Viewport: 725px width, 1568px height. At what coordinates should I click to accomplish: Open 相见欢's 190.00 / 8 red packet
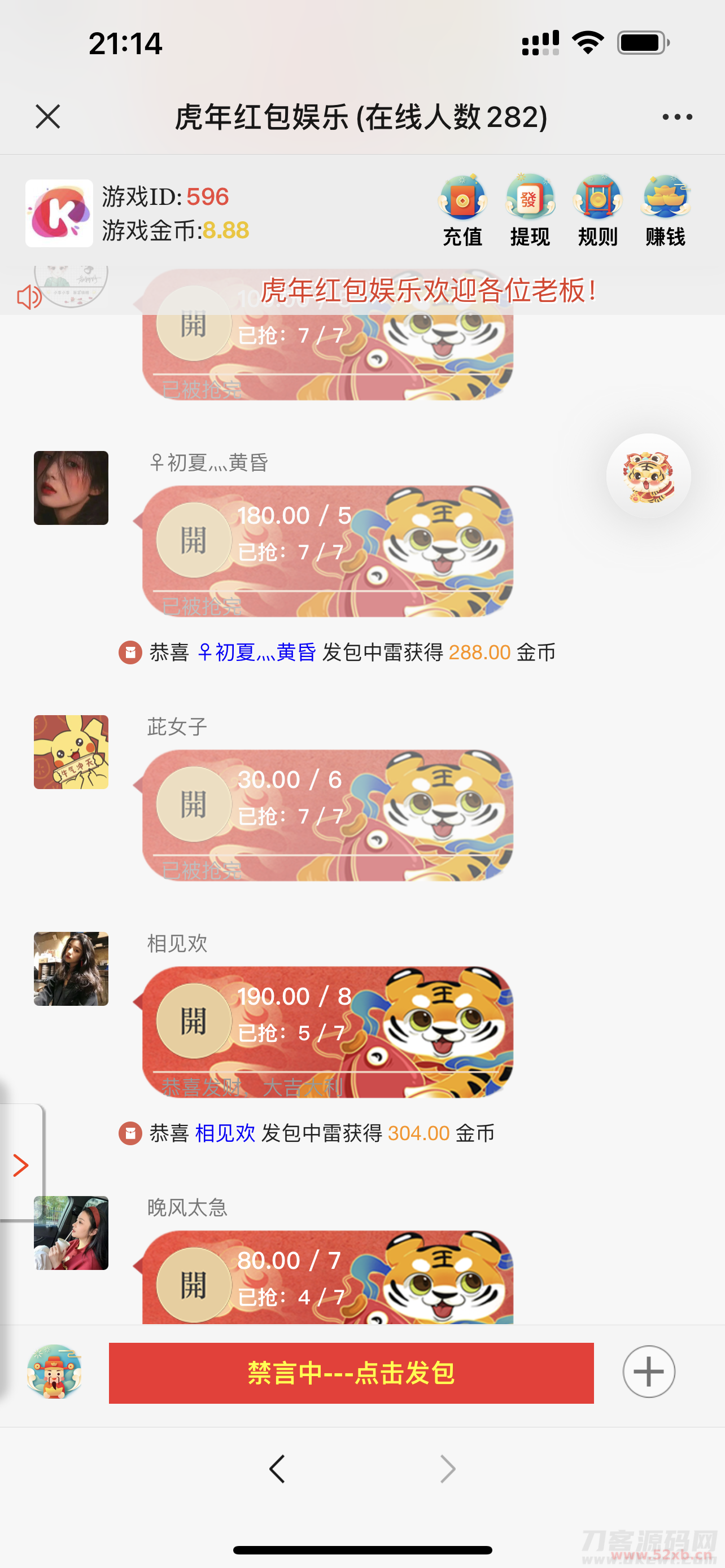(x=327, y=1032)
